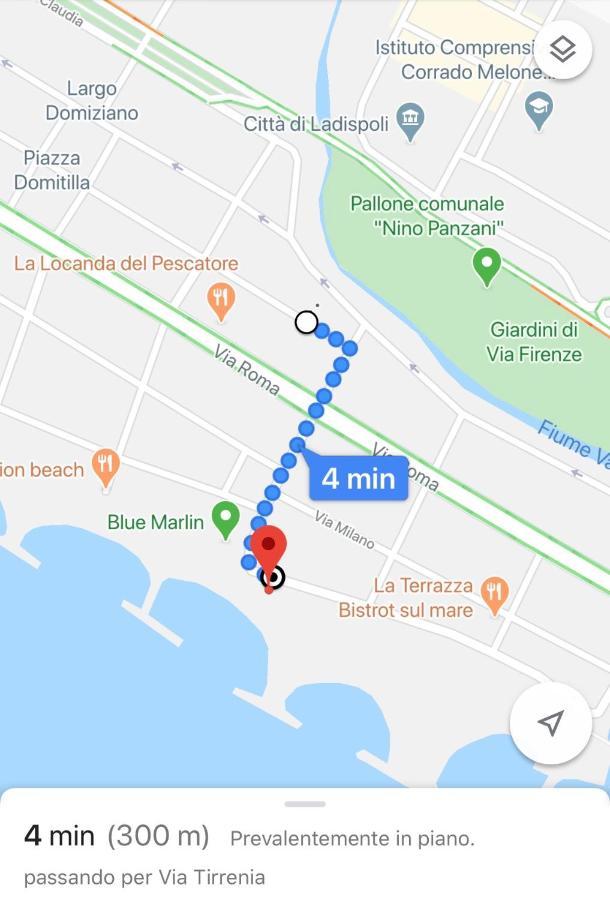The height and width of the screenshot is (900, 610).
Task: Expand the route details bottom sheet
Action: [x=305, y=804]
